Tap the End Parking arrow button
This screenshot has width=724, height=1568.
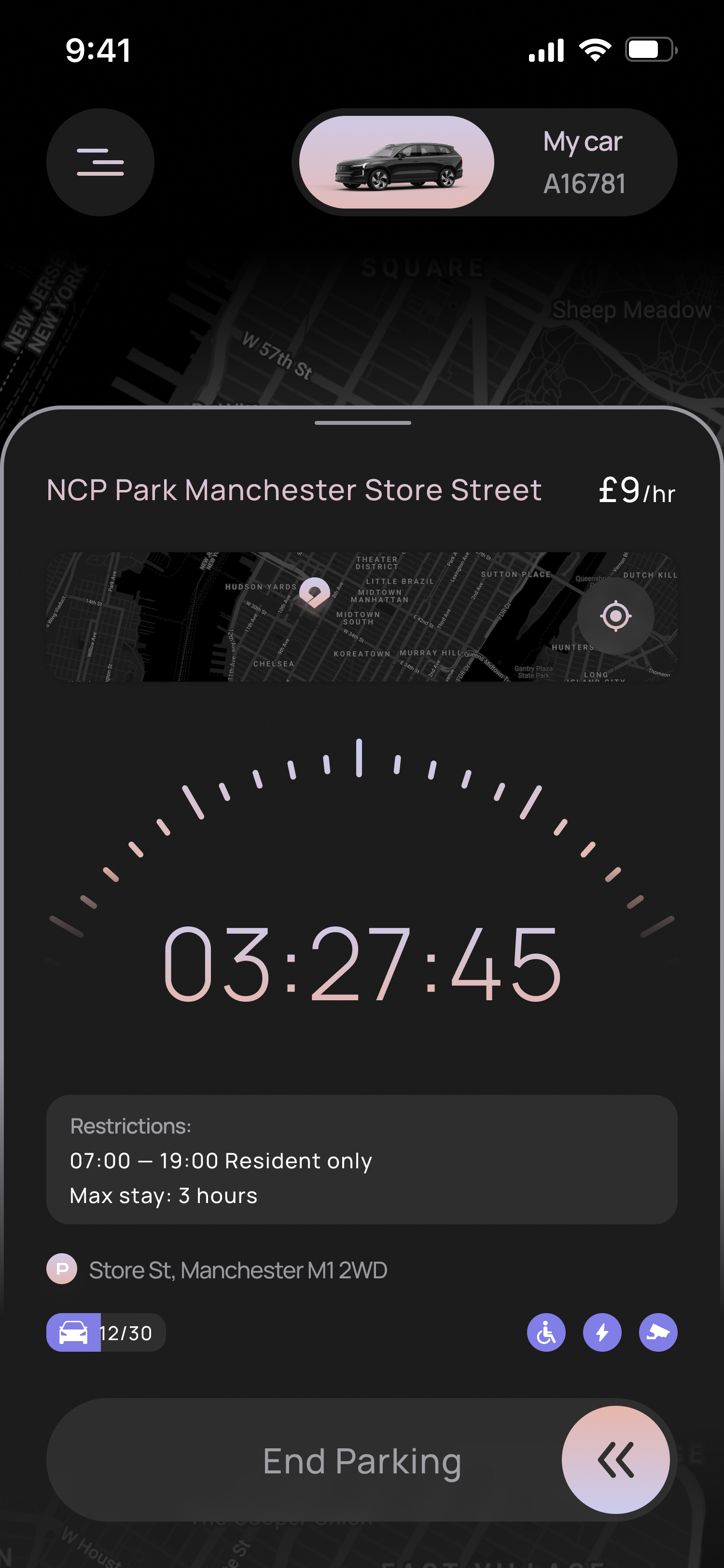pyautogui.click(x=615, y=1460)
